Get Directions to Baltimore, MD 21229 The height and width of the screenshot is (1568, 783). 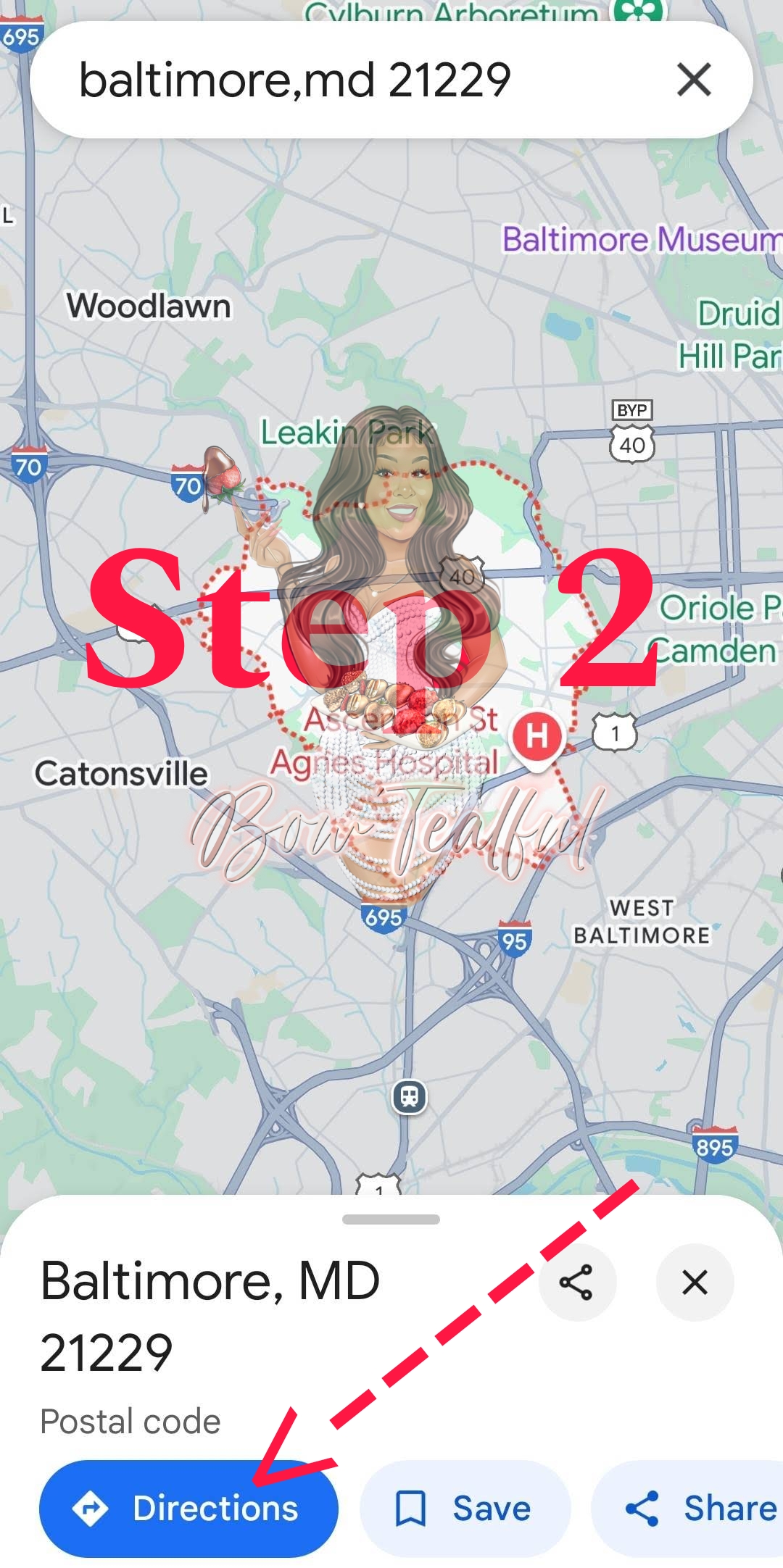point(188,1508)
